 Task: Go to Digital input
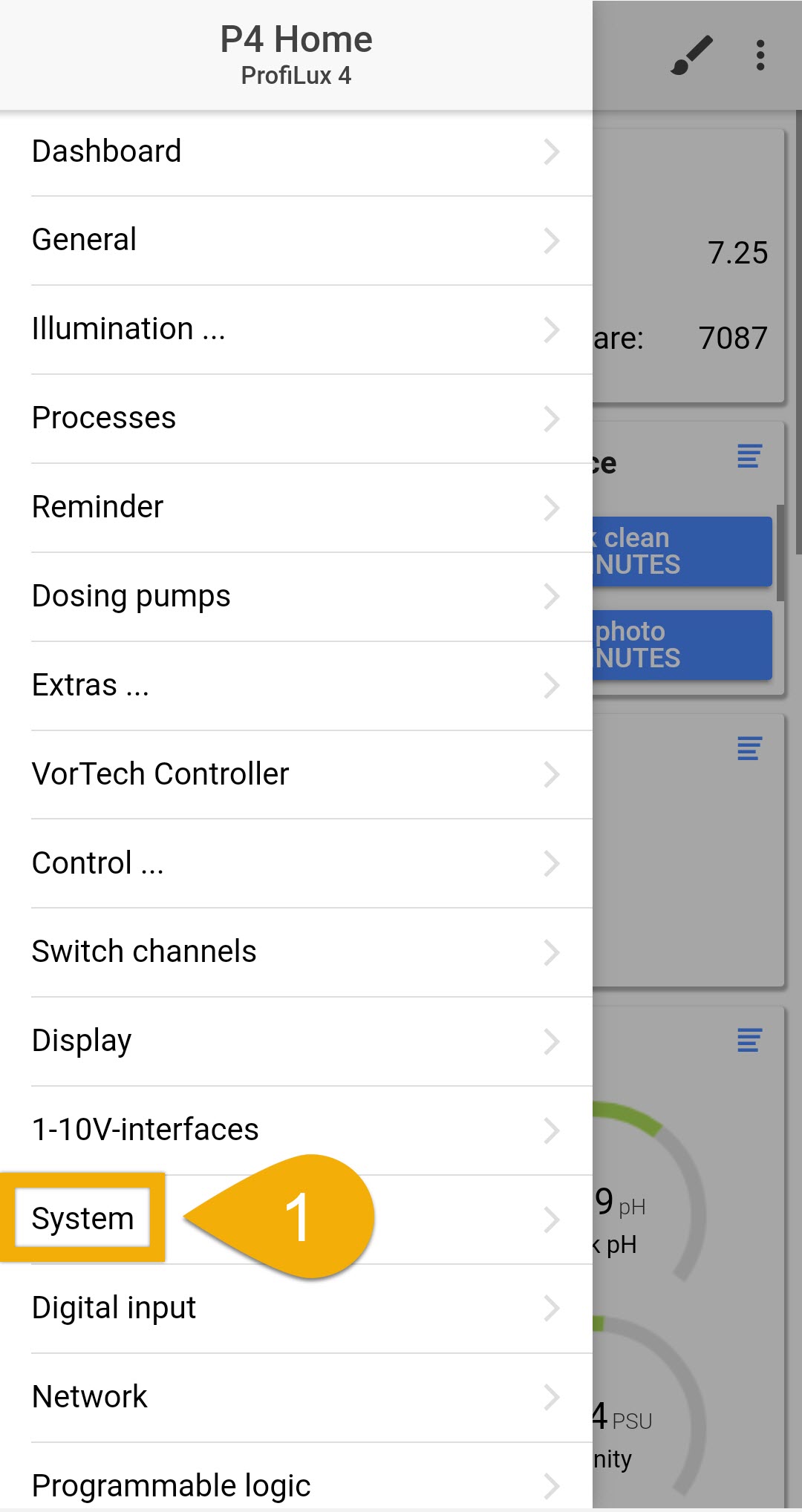click(x=296, y=1309)
